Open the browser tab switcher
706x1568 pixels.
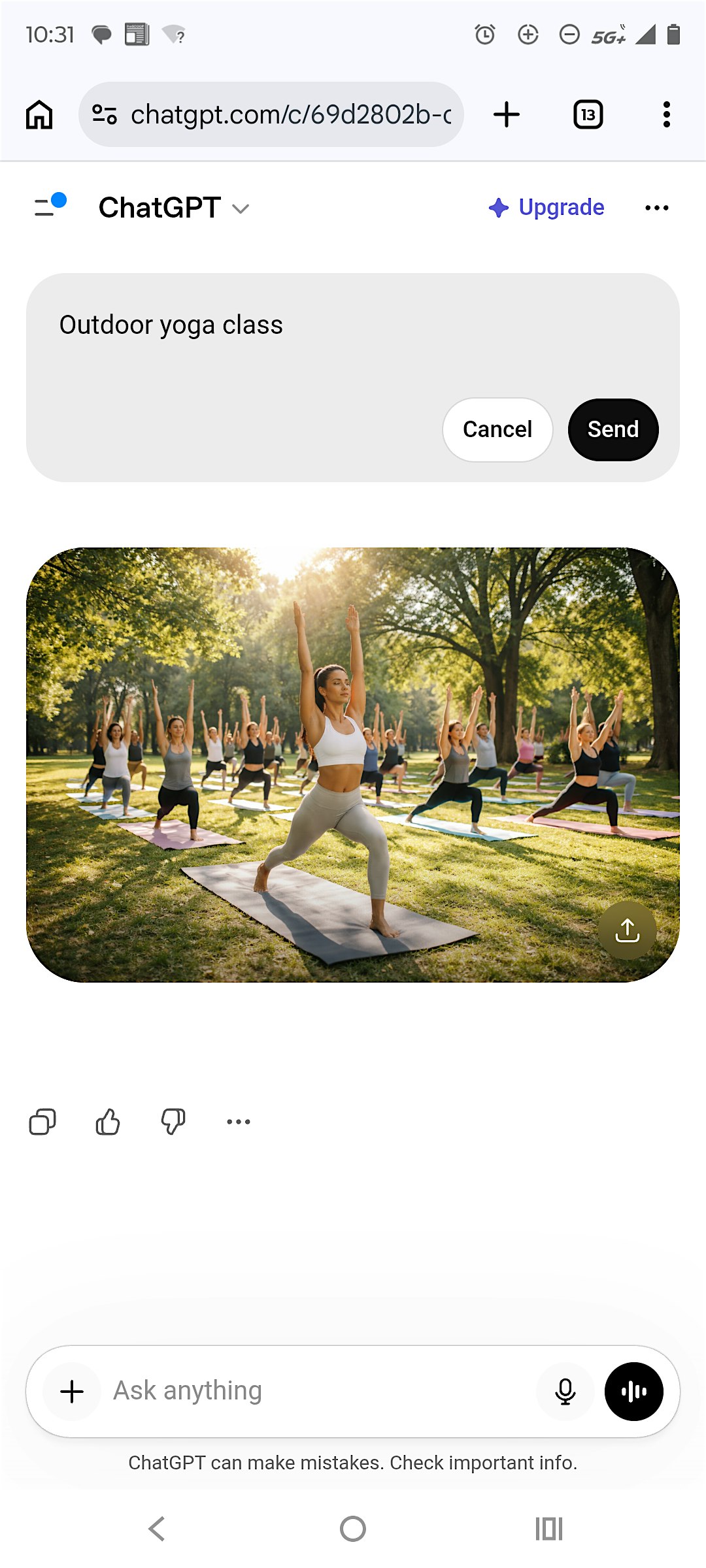[588, 114]
